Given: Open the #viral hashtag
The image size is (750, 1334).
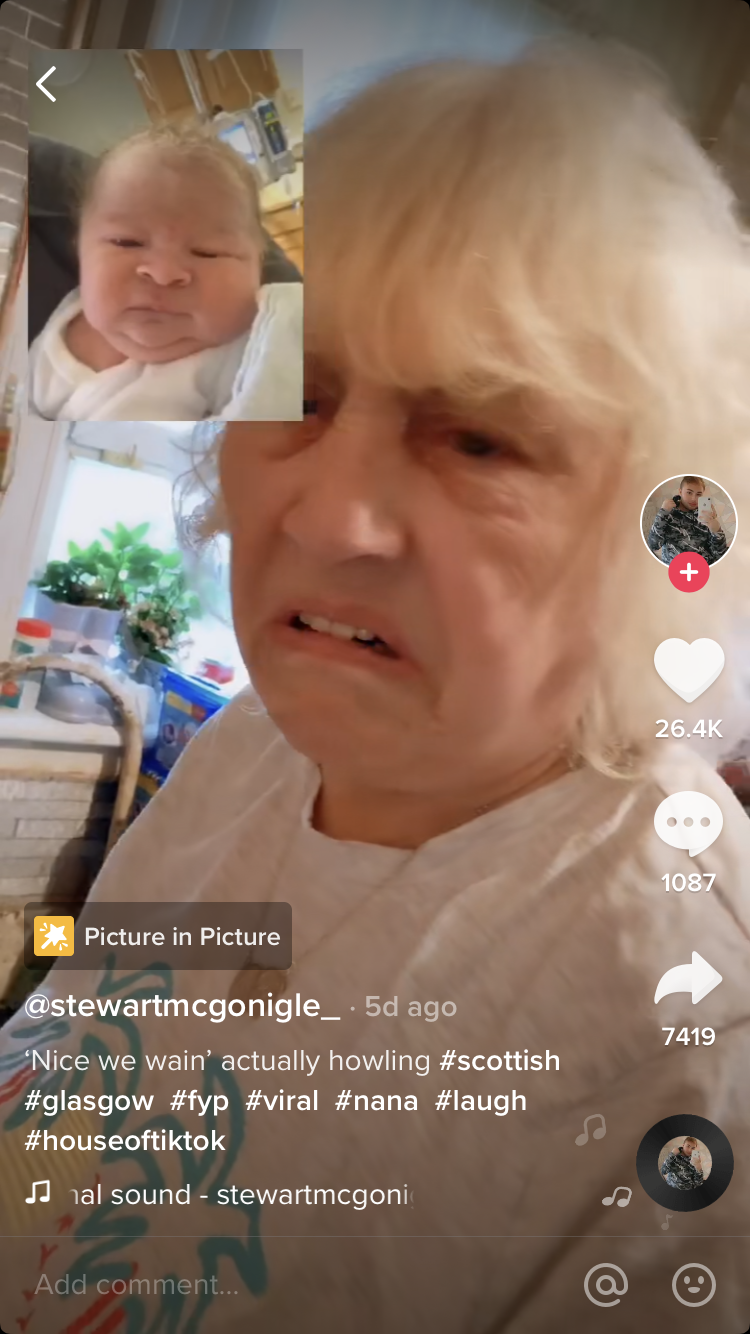Looking at the screenshot, I should (x=282, y=1101).
